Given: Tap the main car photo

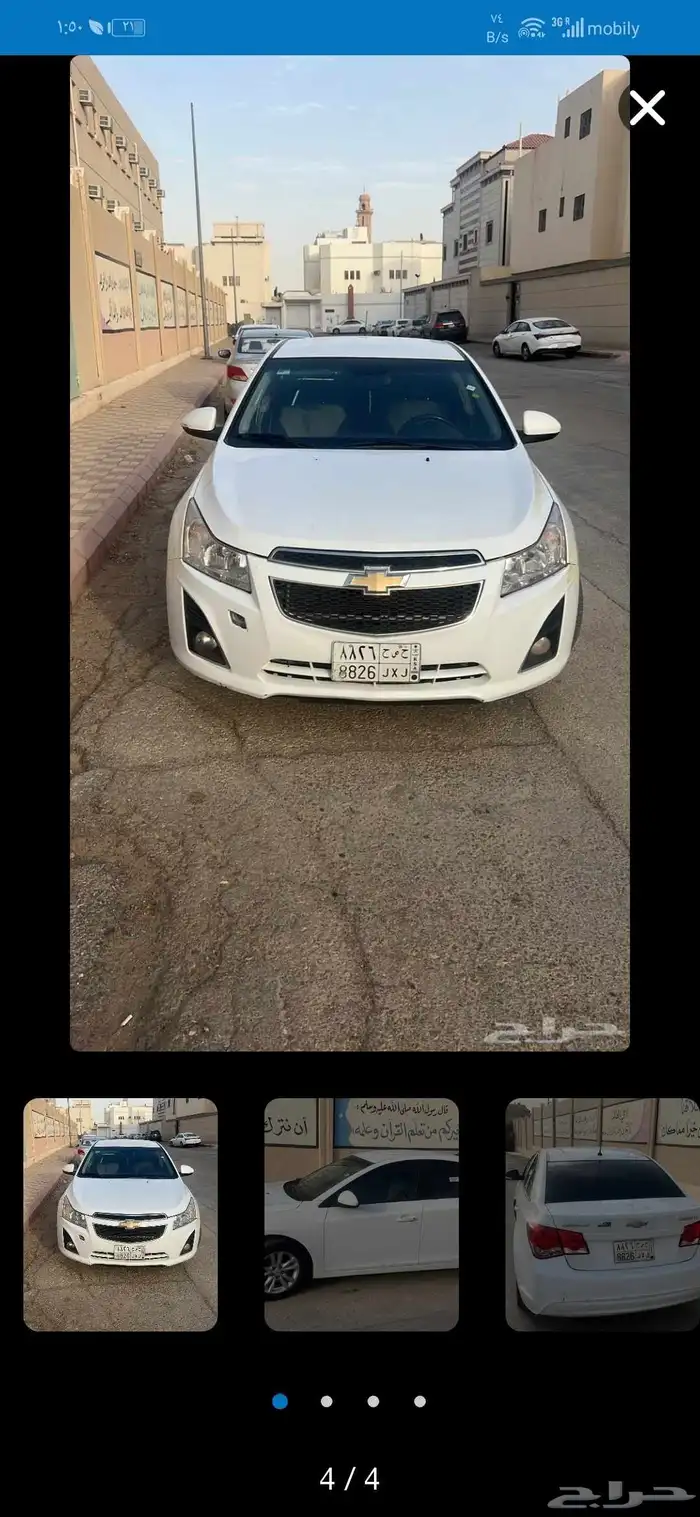Looking at the screenshot, I should tap(349, 552).
